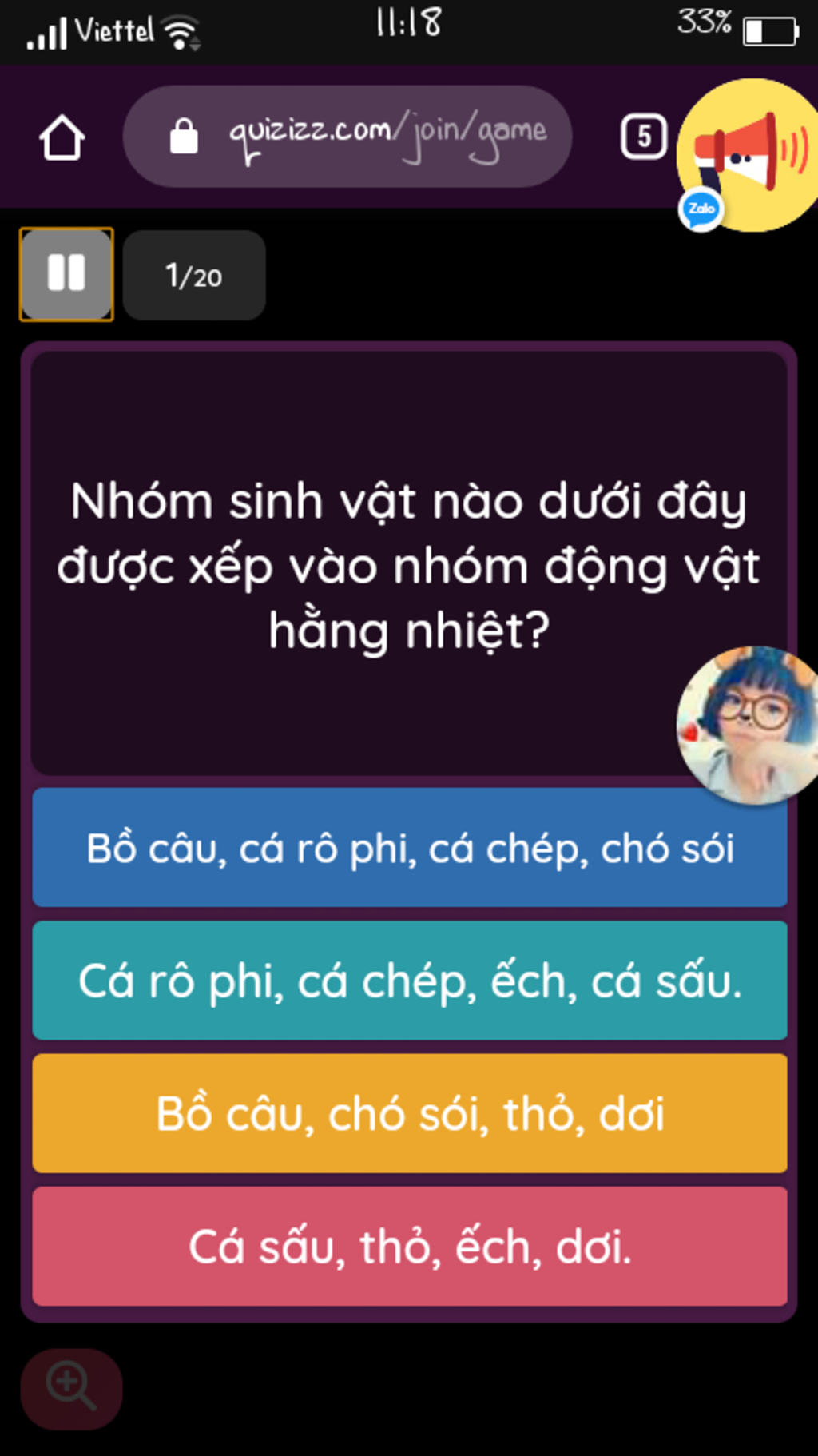Pick answer 'Bồ câu, chó sói, thỏ, dơi'
818x1456 pixels.
point(409,1113)
